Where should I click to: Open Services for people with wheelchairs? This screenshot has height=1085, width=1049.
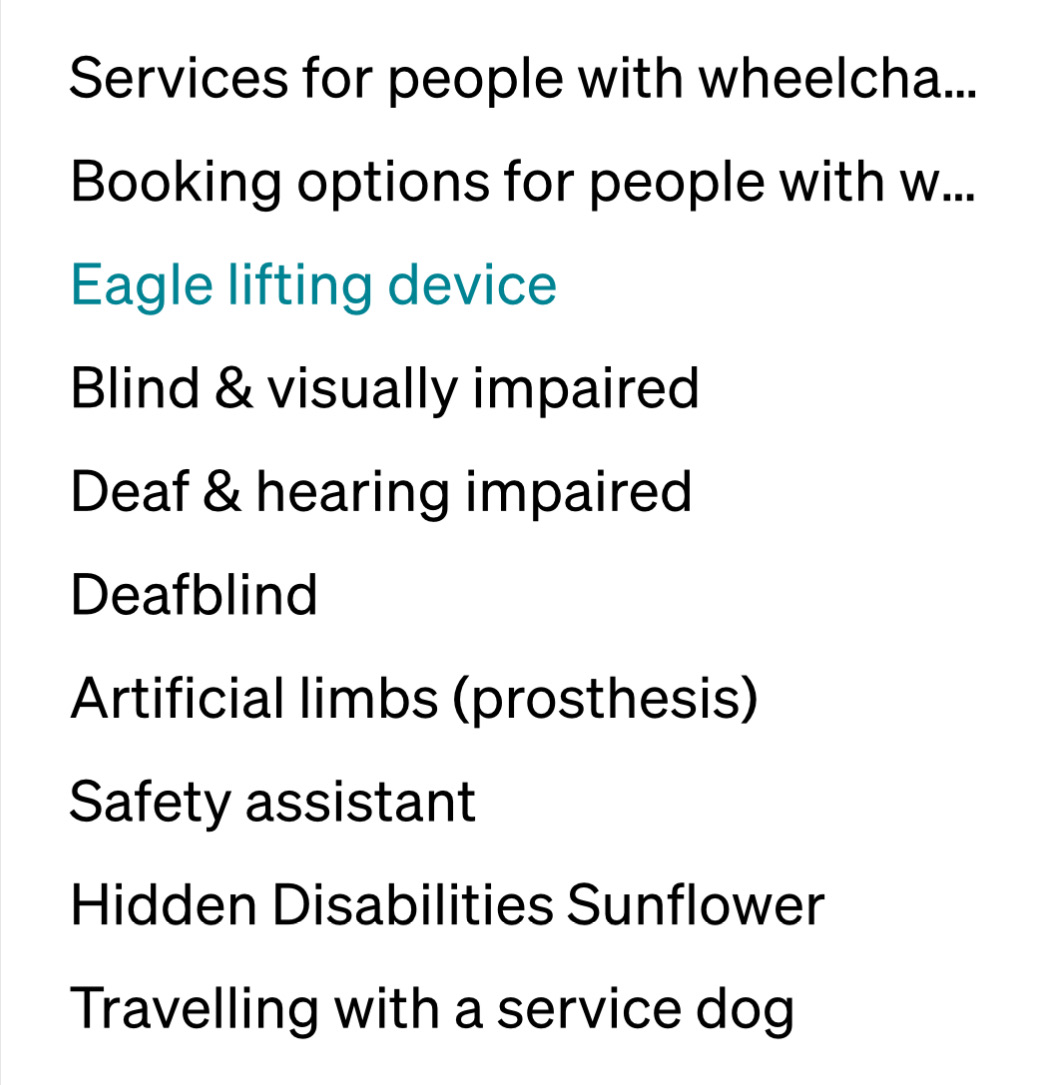pos(520,78)
